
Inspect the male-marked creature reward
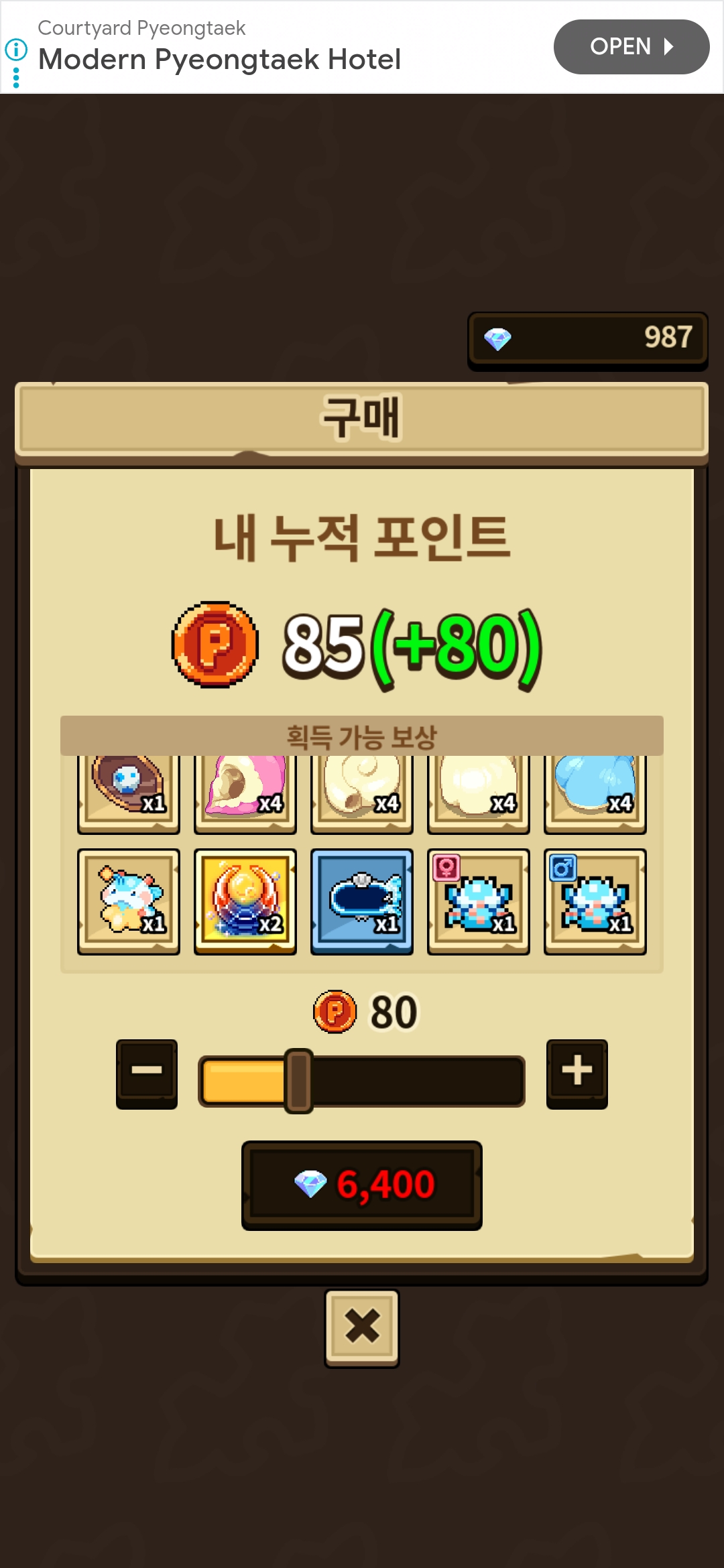[x=595, y=901]
